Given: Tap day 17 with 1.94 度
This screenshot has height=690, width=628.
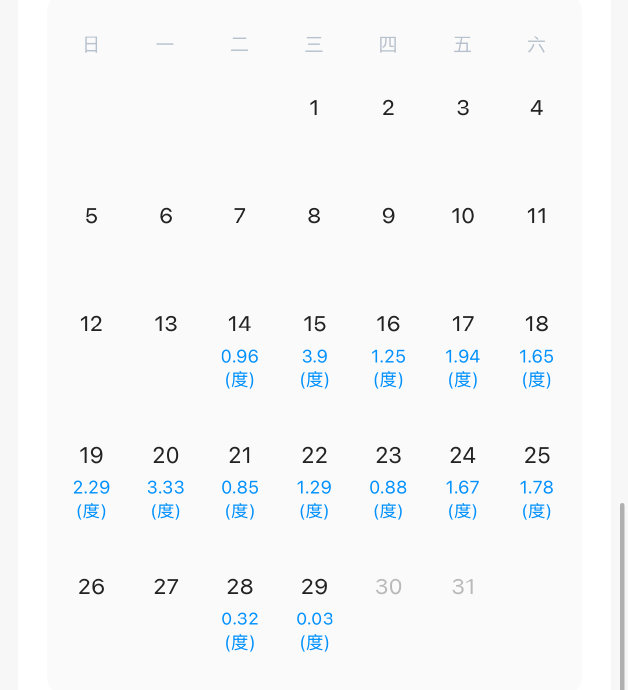Looking at the screenshot, I should tap(463, 351).
